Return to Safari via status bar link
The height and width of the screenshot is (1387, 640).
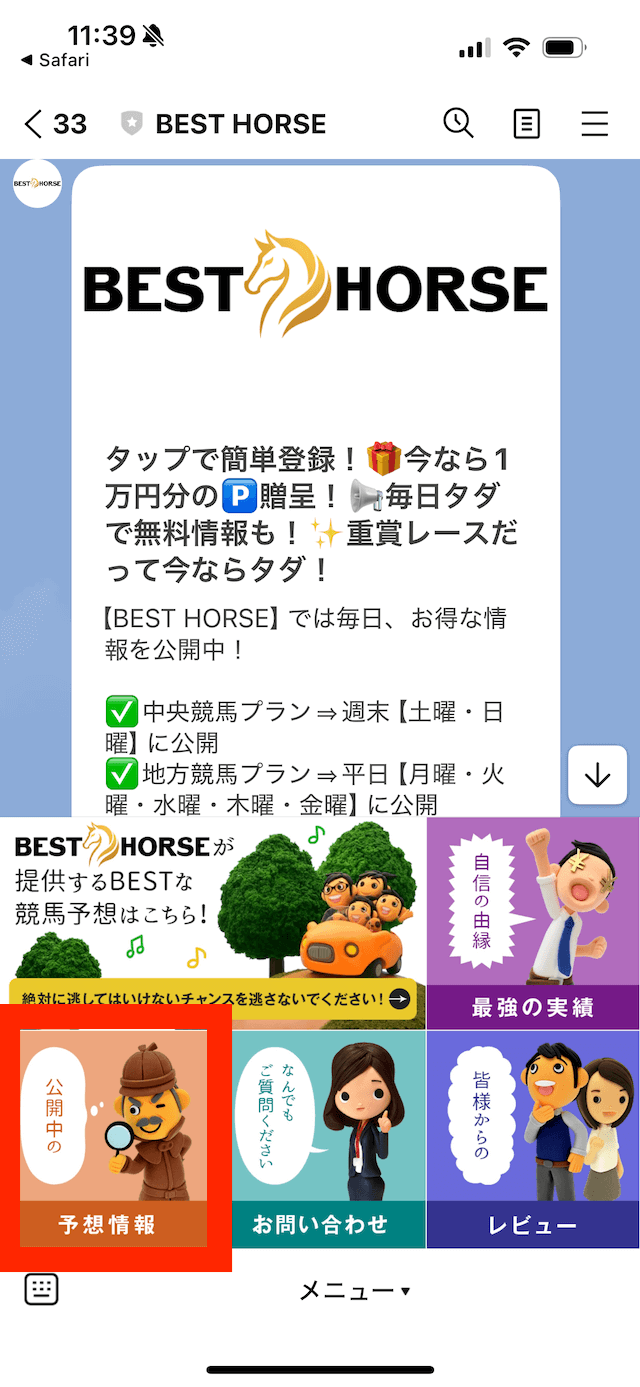tap(55, 60)
